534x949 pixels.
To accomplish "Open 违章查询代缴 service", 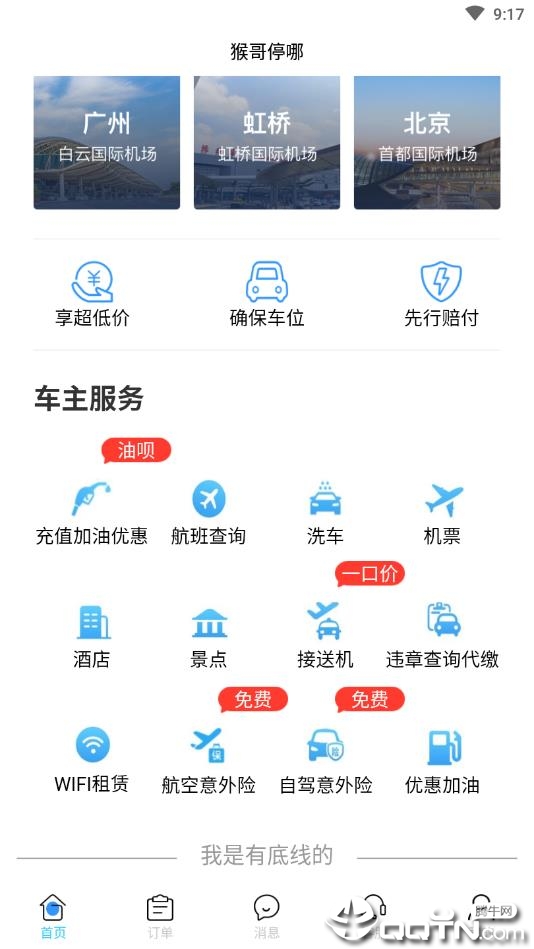I will click(x=442, y=637).
